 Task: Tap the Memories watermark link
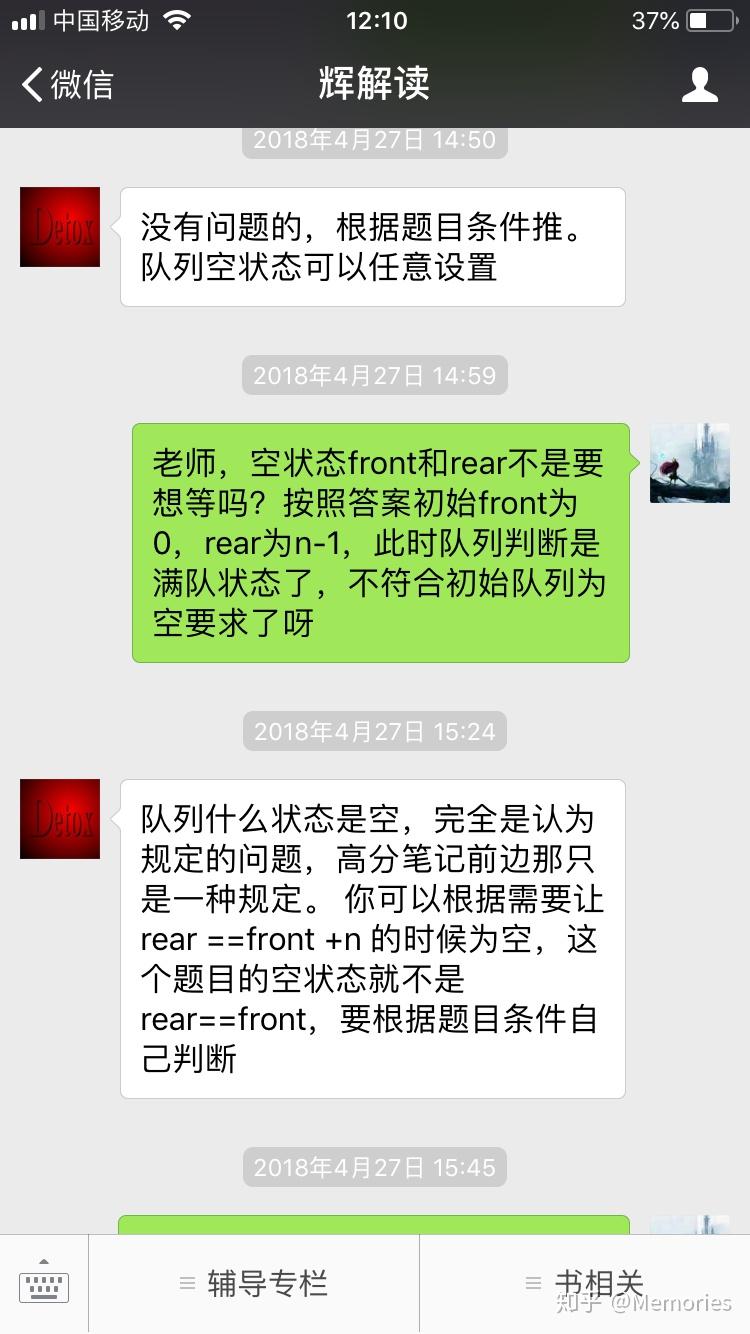[x=645, y=1302]
